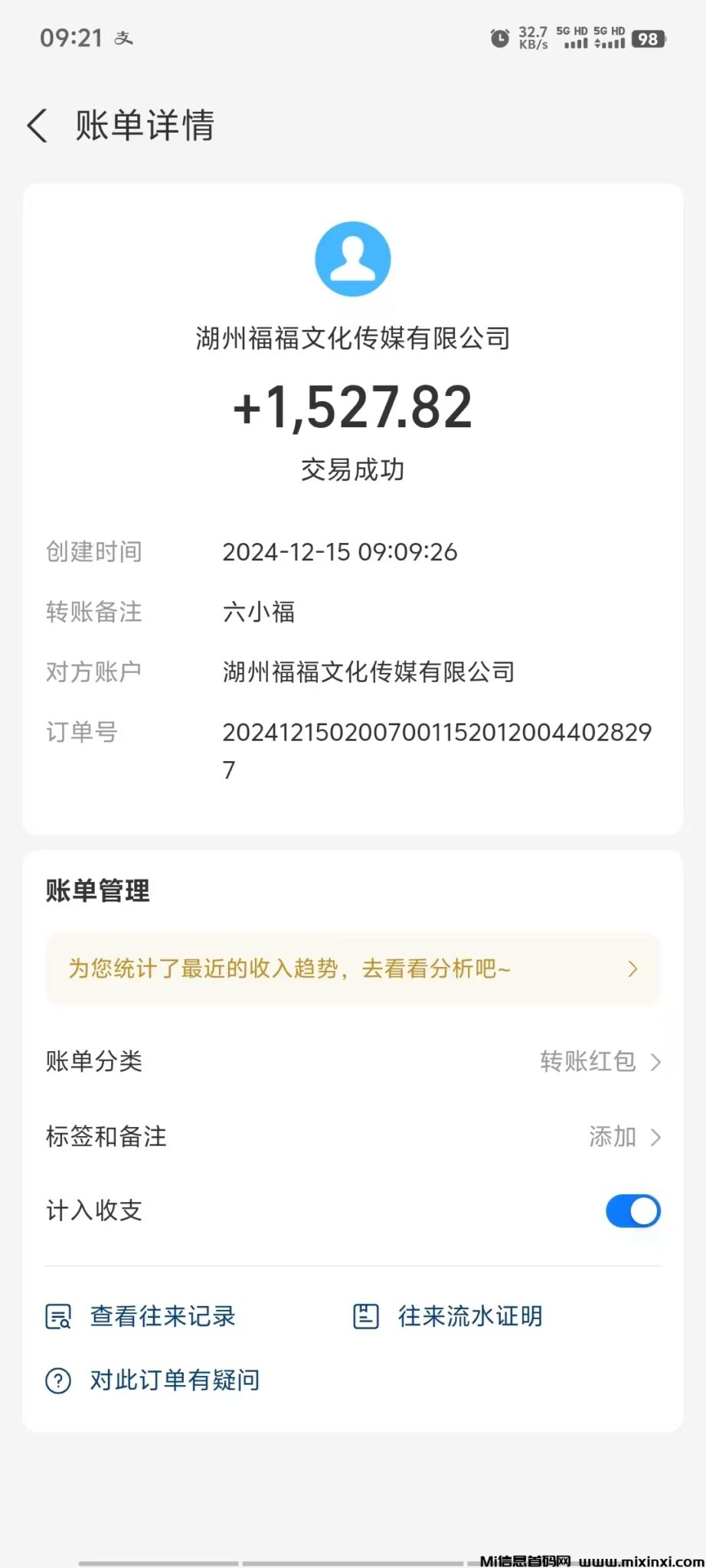Image resolution: width=706 pixels, height=1568 pixels.
Task: Click 对此订单有疑问 to ask about this order
Action: click(x=174, y=1380)
